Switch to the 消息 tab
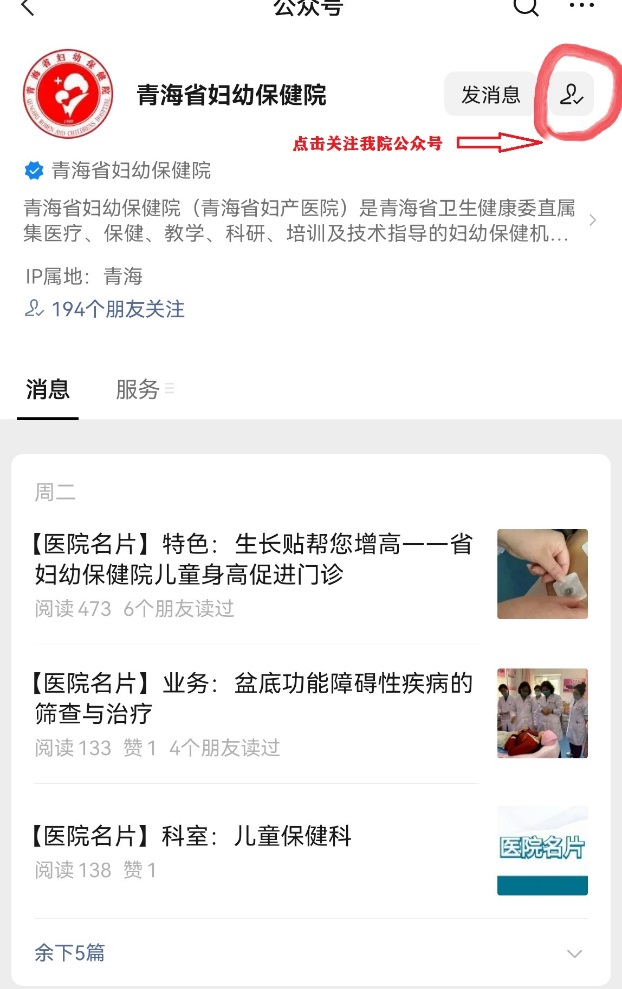 (48, 390)
